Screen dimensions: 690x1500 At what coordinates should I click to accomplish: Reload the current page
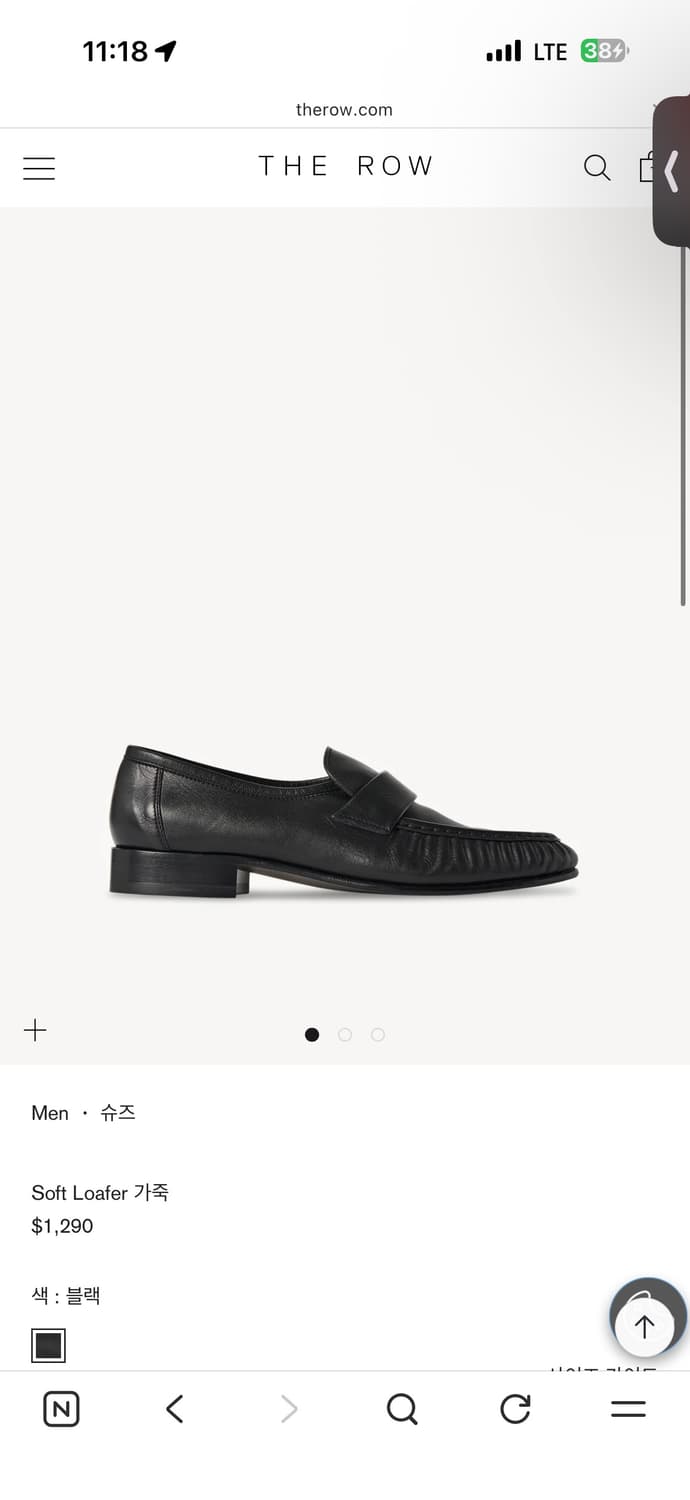515,1409
